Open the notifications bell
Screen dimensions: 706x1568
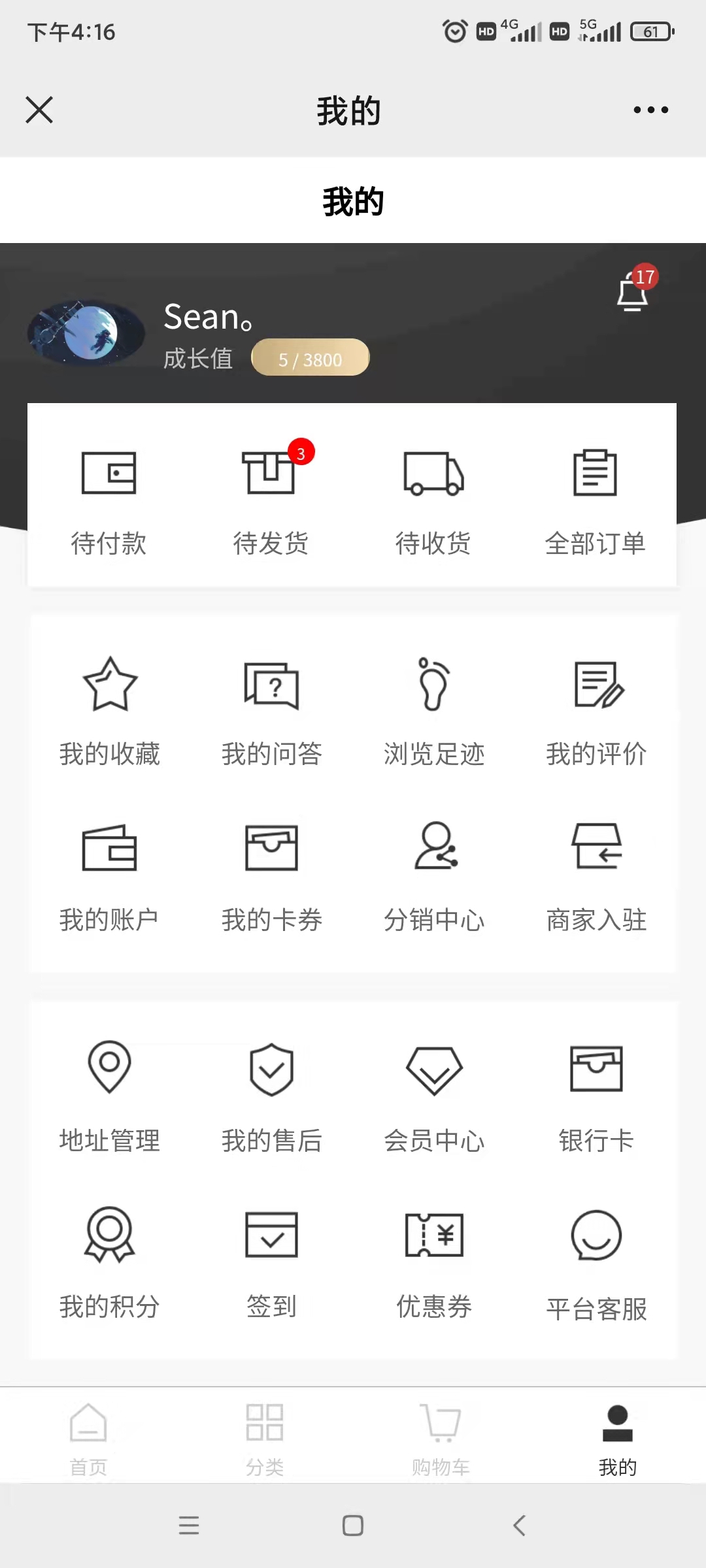coord(633,291)
